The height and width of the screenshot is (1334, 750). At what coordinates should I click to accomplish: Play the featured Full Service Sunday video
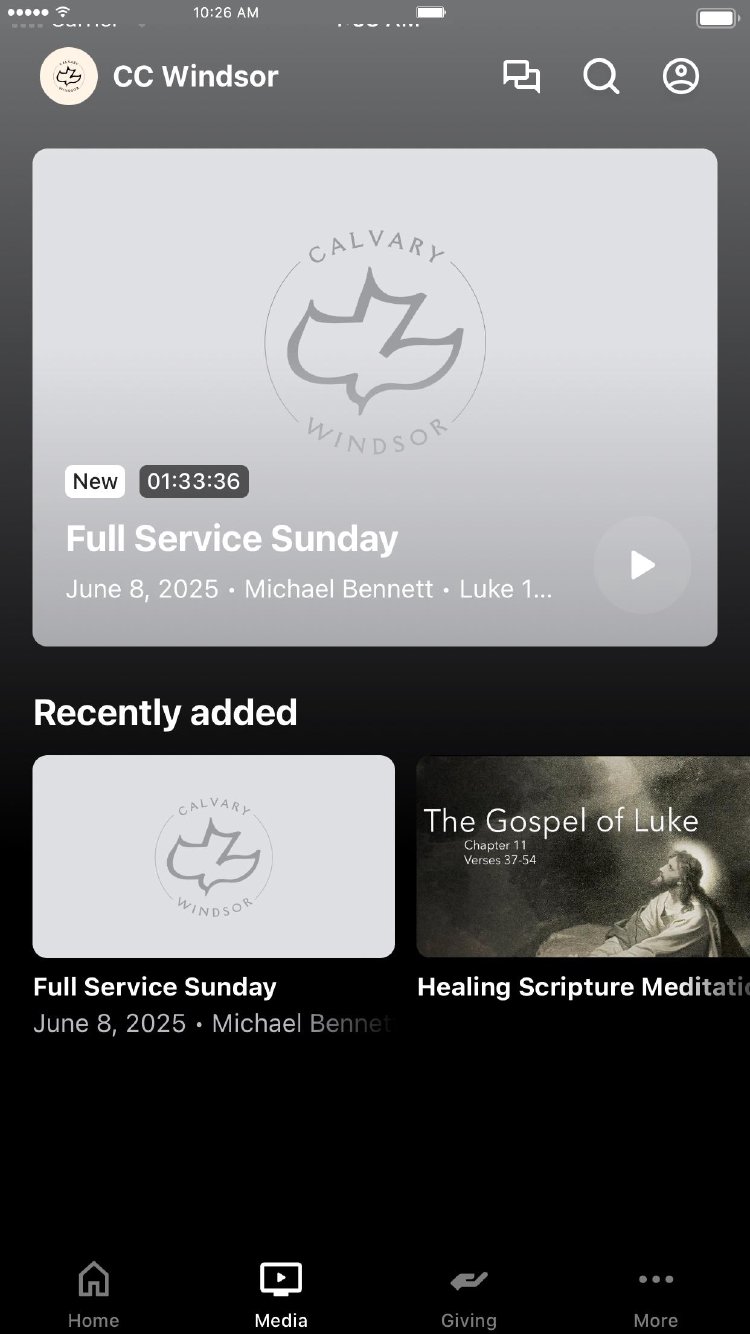click(x=642, y=565)
